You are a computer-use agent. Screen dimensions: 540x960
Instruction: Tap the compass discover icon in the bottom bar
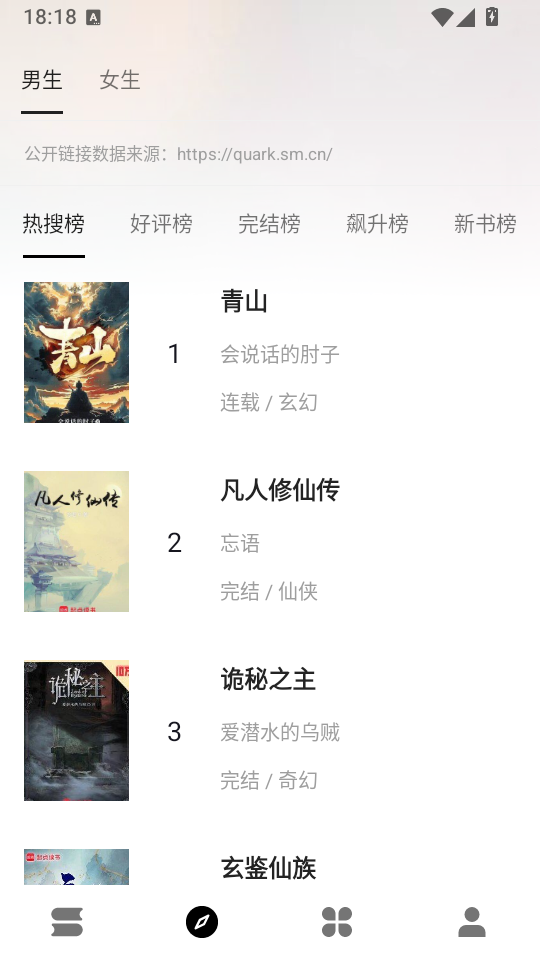click(x=202, y=922)
